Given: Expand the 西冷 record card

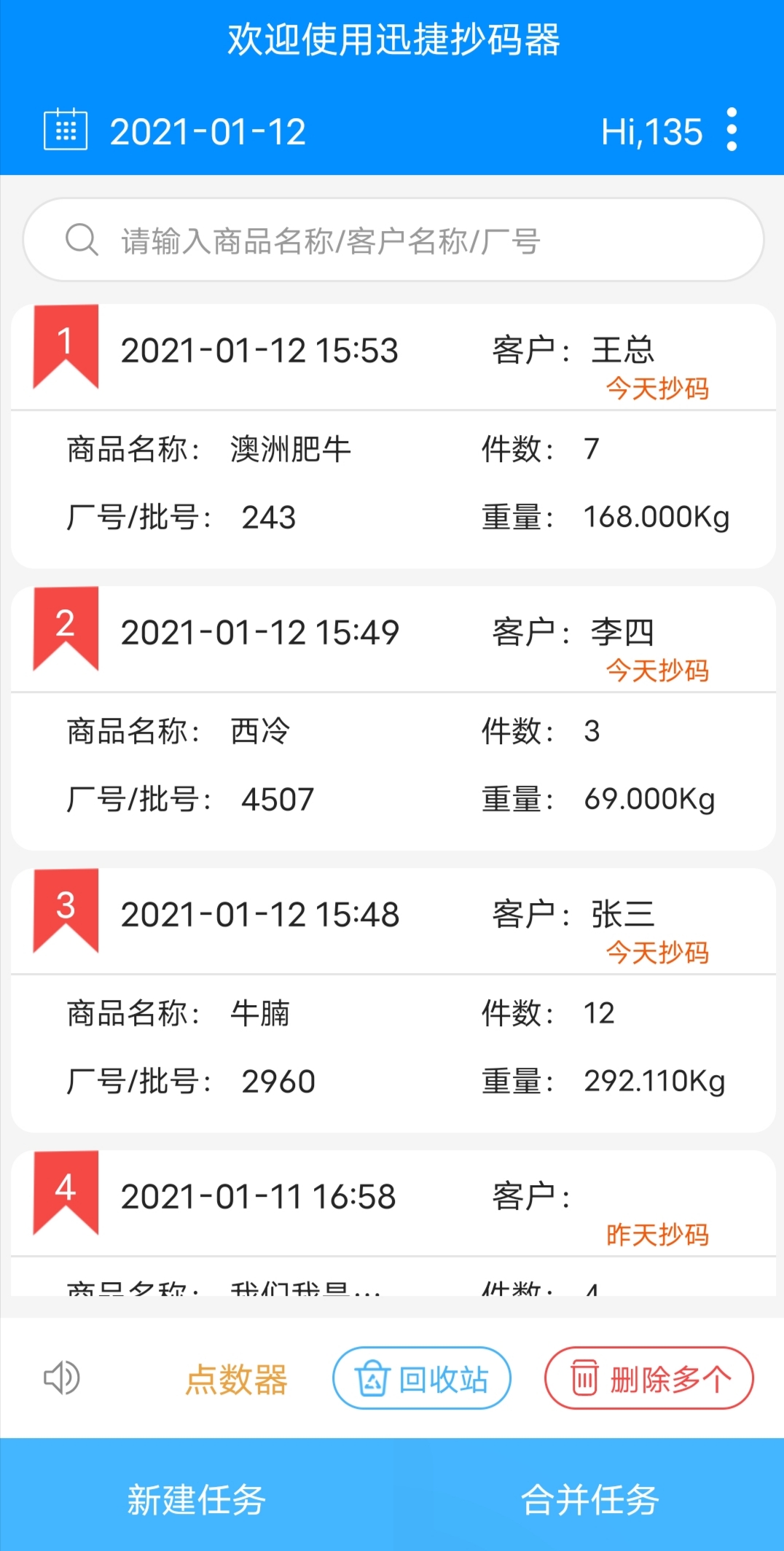Looking at the screenshot, I should tap(392, 729).
